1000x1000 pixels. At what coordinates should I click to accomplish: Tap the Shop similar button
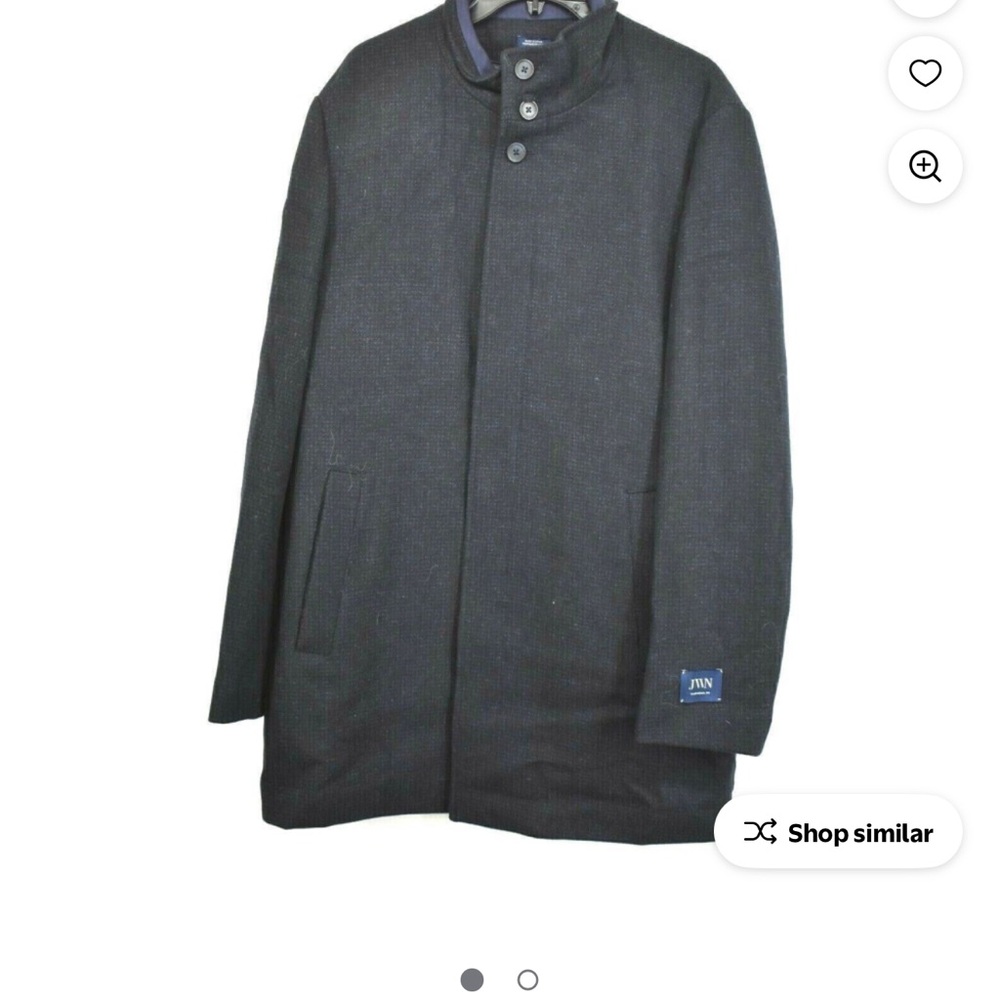(x=838, y=832)
